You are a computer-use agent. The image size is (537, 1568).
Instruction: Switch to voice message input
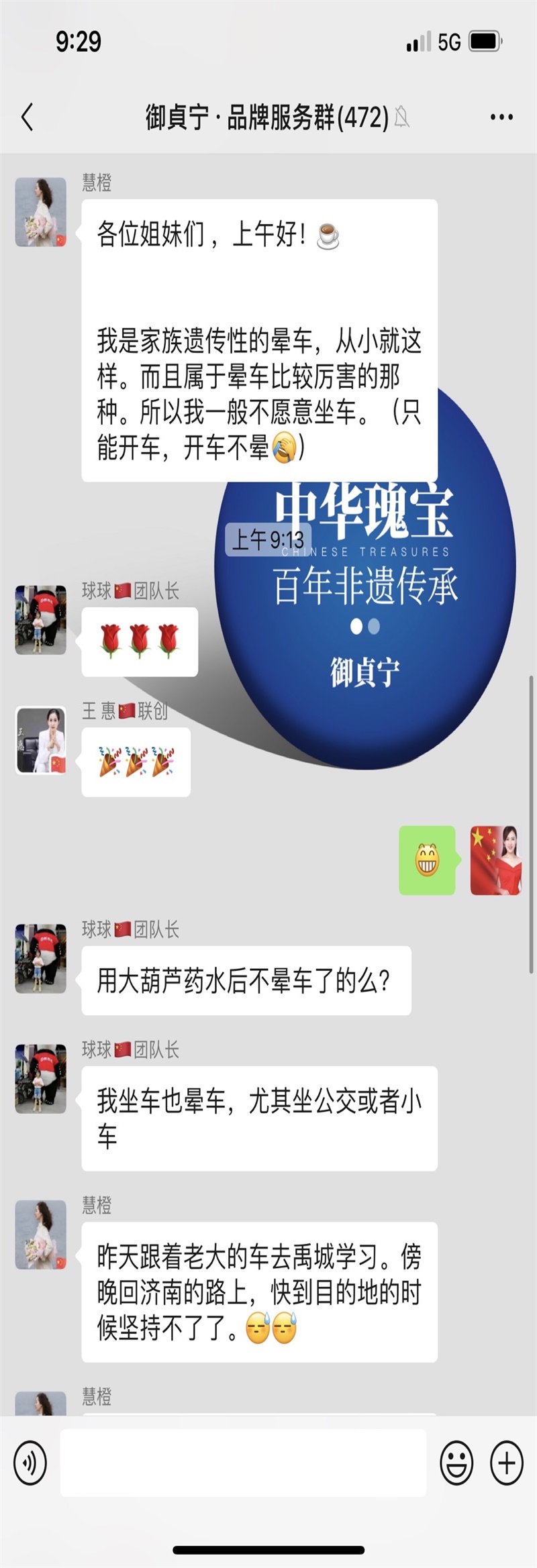click(x=30, y=1463)
